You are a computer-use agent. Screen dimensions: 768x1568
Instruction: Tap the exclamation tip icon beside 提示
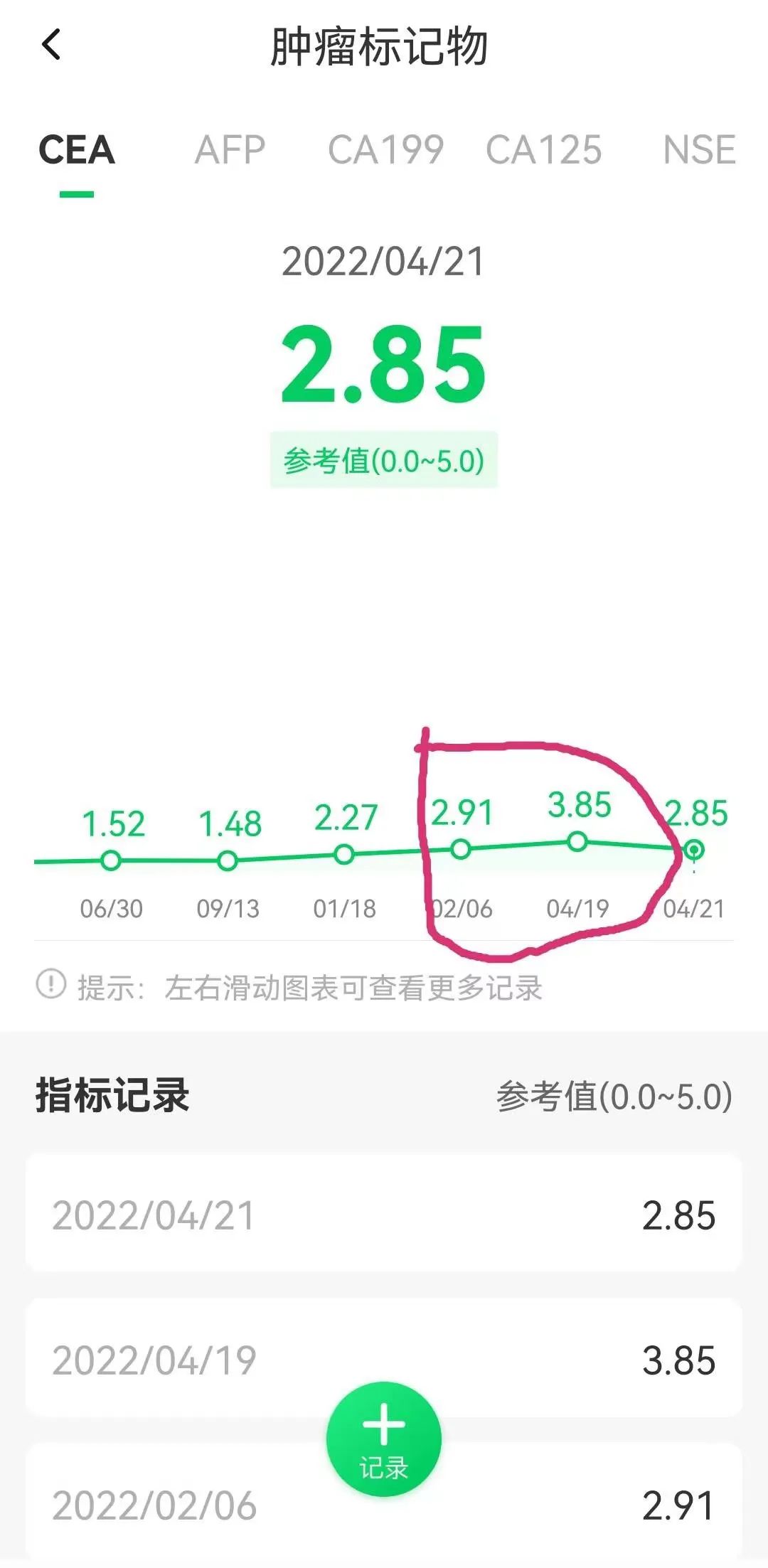pos(47,985)
